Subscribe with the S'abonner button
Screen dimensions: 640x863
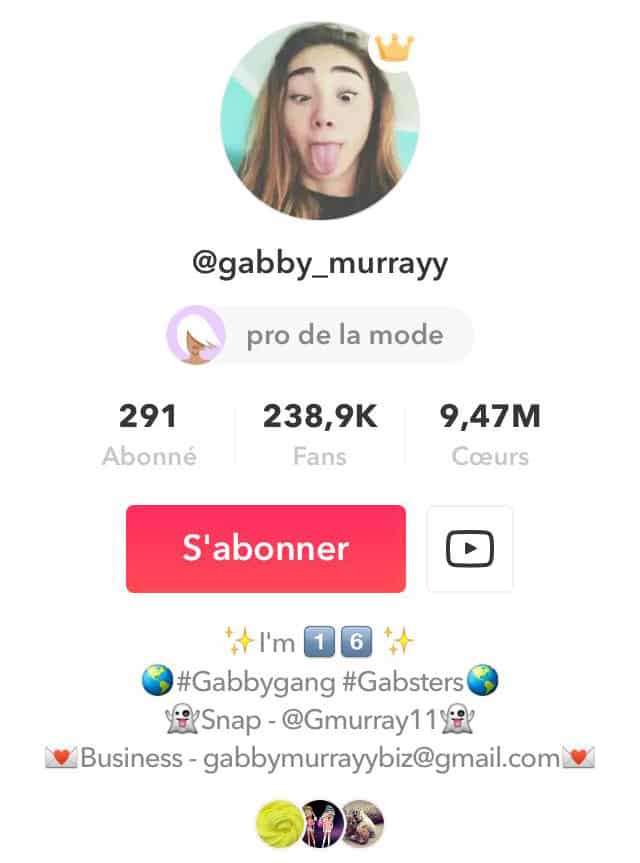pyautogui.click(x=265, y=548)
